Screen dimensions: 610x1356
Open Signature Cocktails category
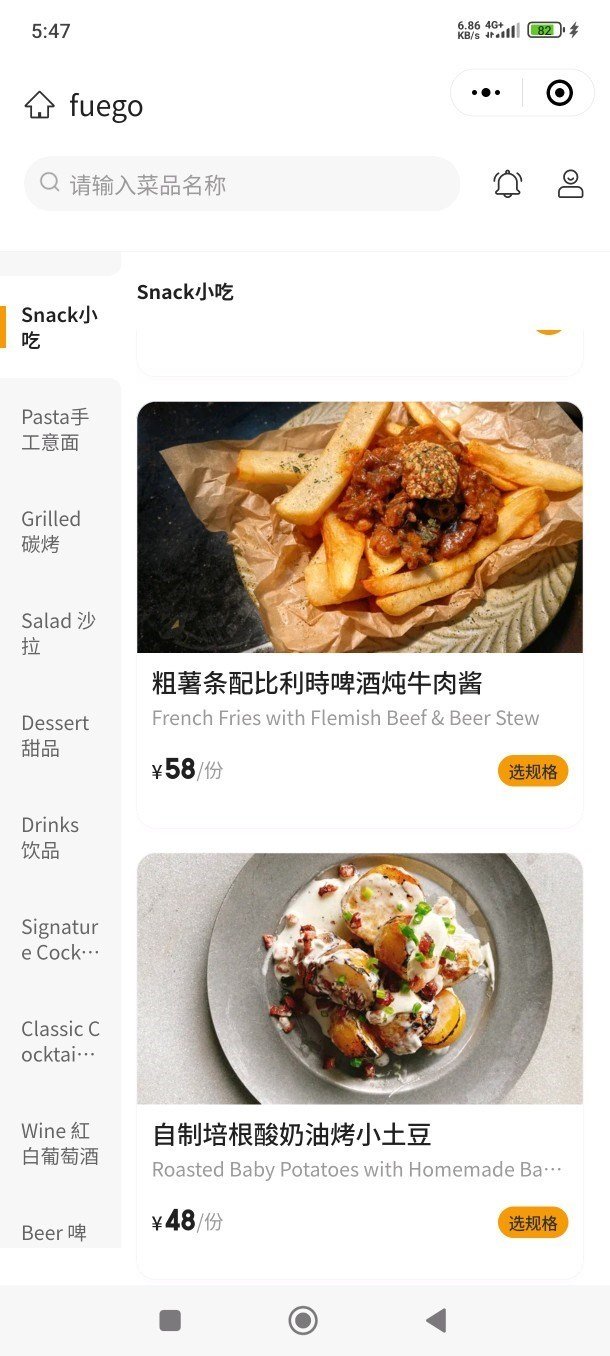click(x=60, y=939)
